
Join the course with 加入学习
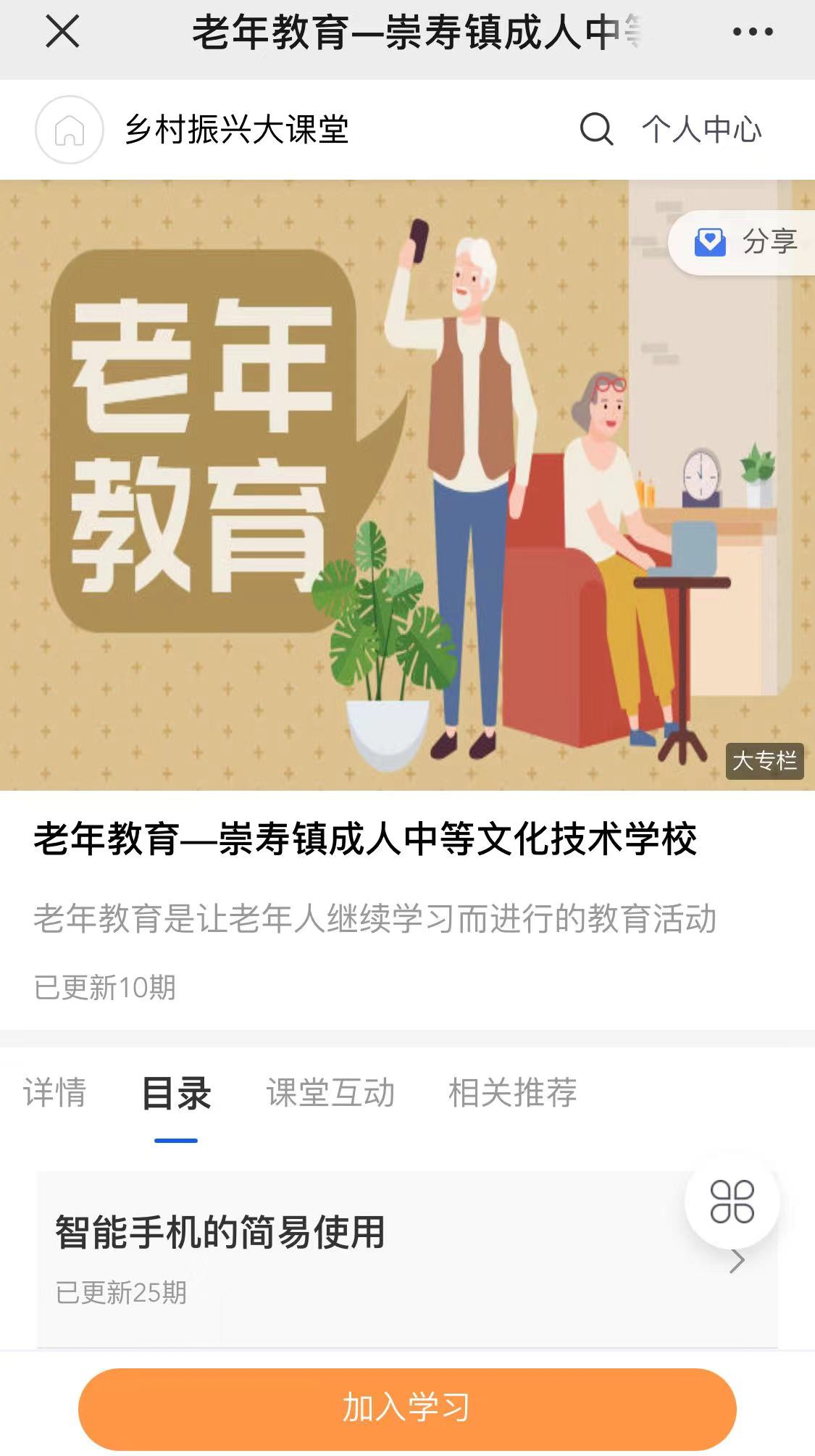pos(407,1408)
